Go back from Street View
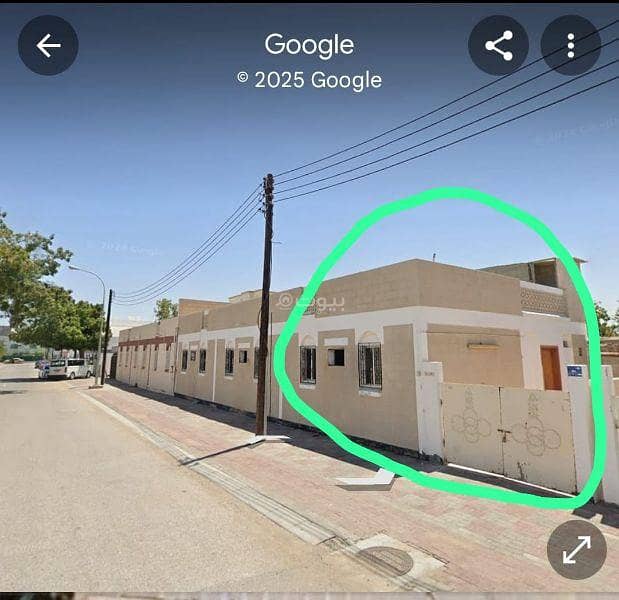 click(x=48, y=45)
